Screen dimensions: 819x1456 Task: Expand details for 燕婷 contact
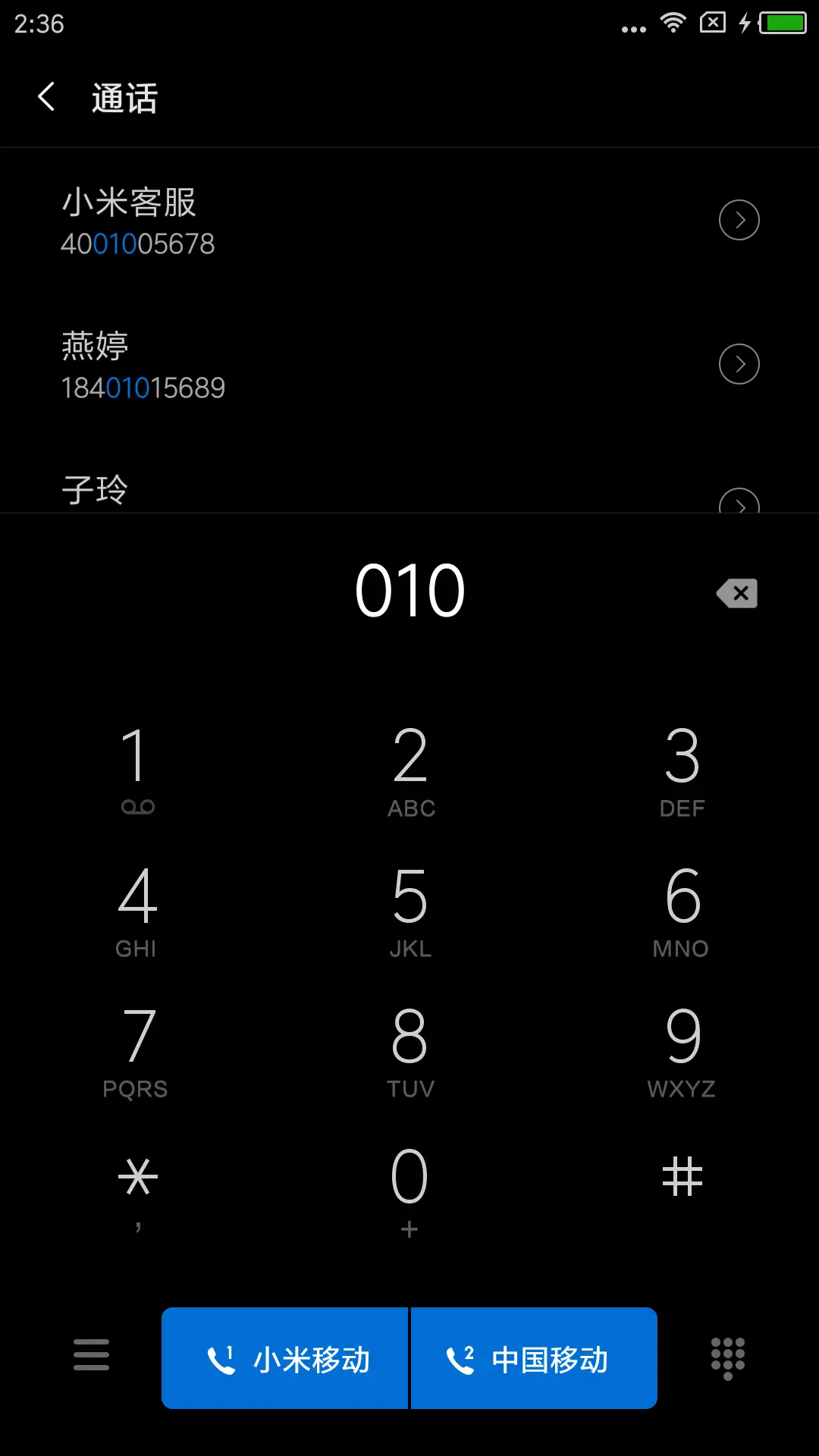pyautogui.click(x=739, y=363)
